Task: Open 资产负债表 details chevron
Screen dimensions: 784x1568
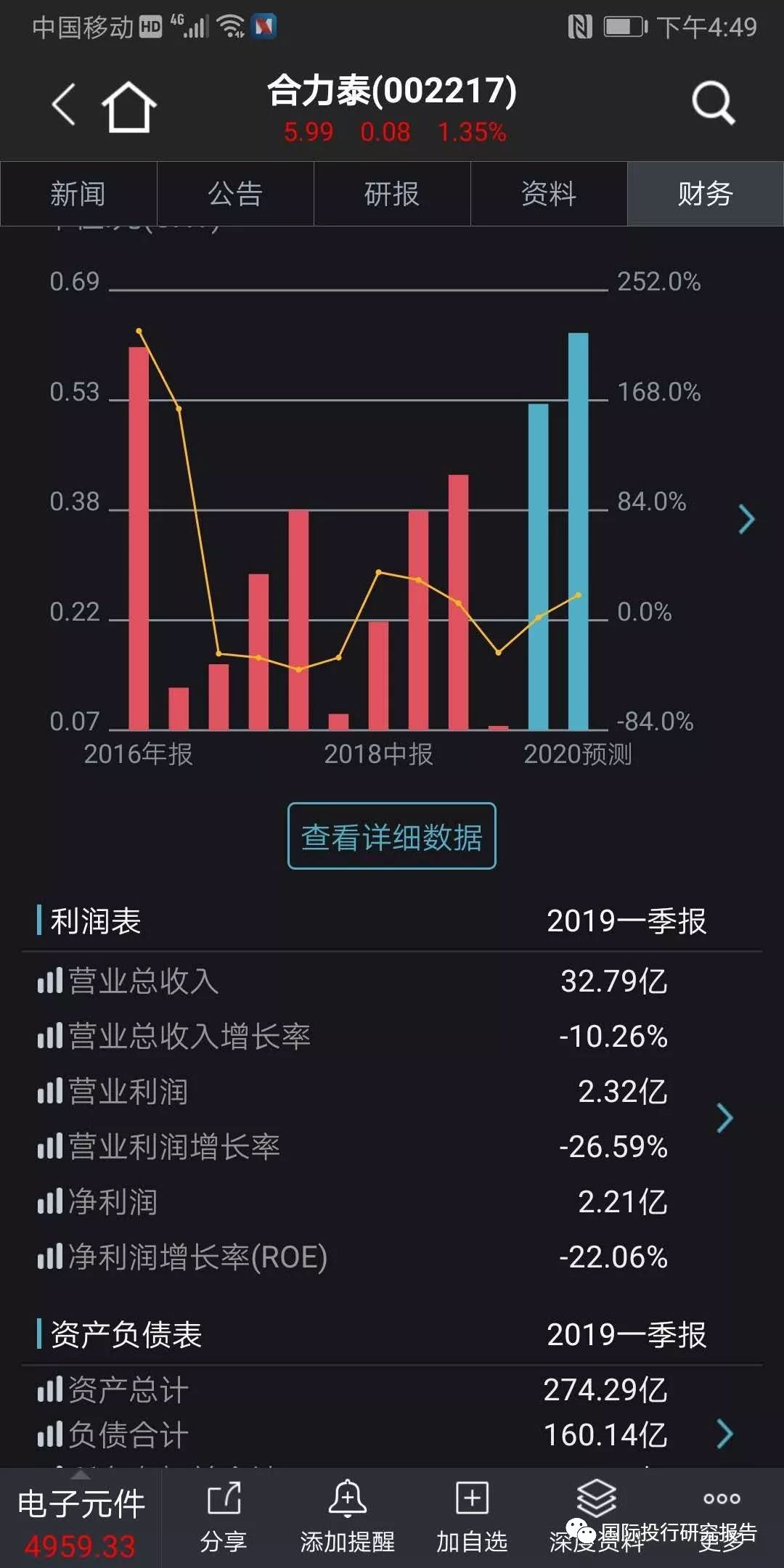Action: click(x=724, y=1434)
